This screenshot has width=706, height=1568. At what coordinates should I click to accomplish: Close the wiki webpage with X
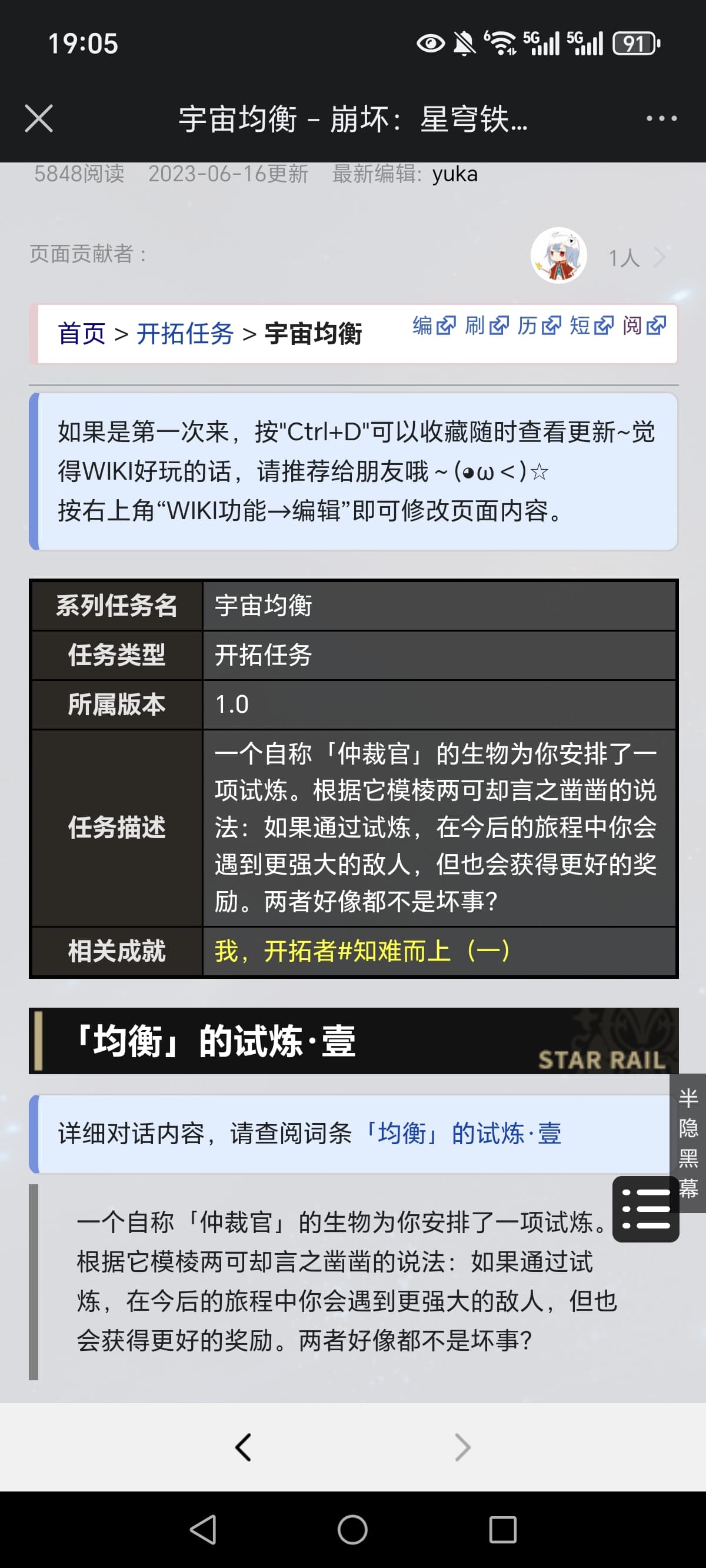pos(39,118)
